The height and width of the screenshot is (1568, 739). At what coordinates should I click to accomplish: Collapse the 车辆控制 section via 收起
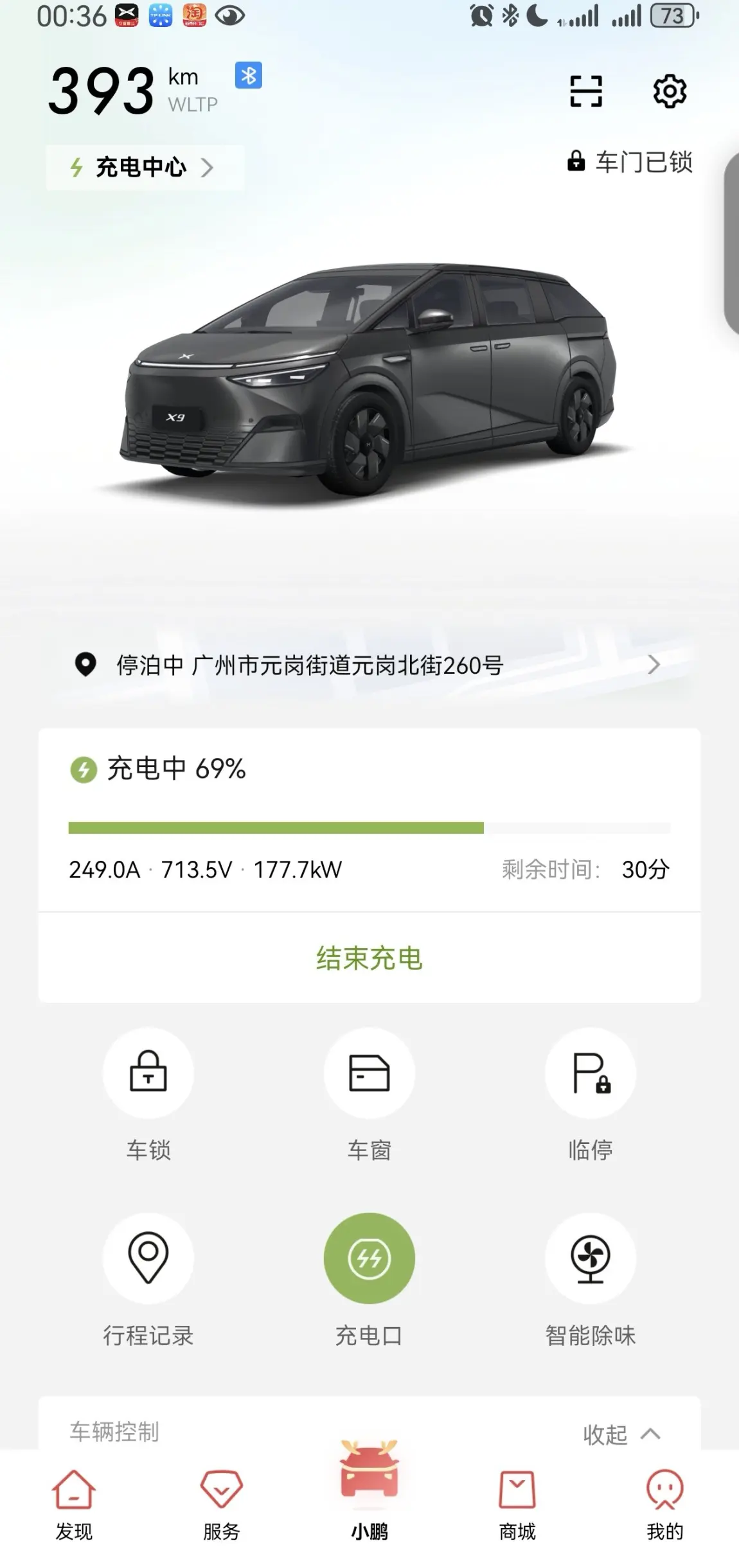[x=621, y=1433]
